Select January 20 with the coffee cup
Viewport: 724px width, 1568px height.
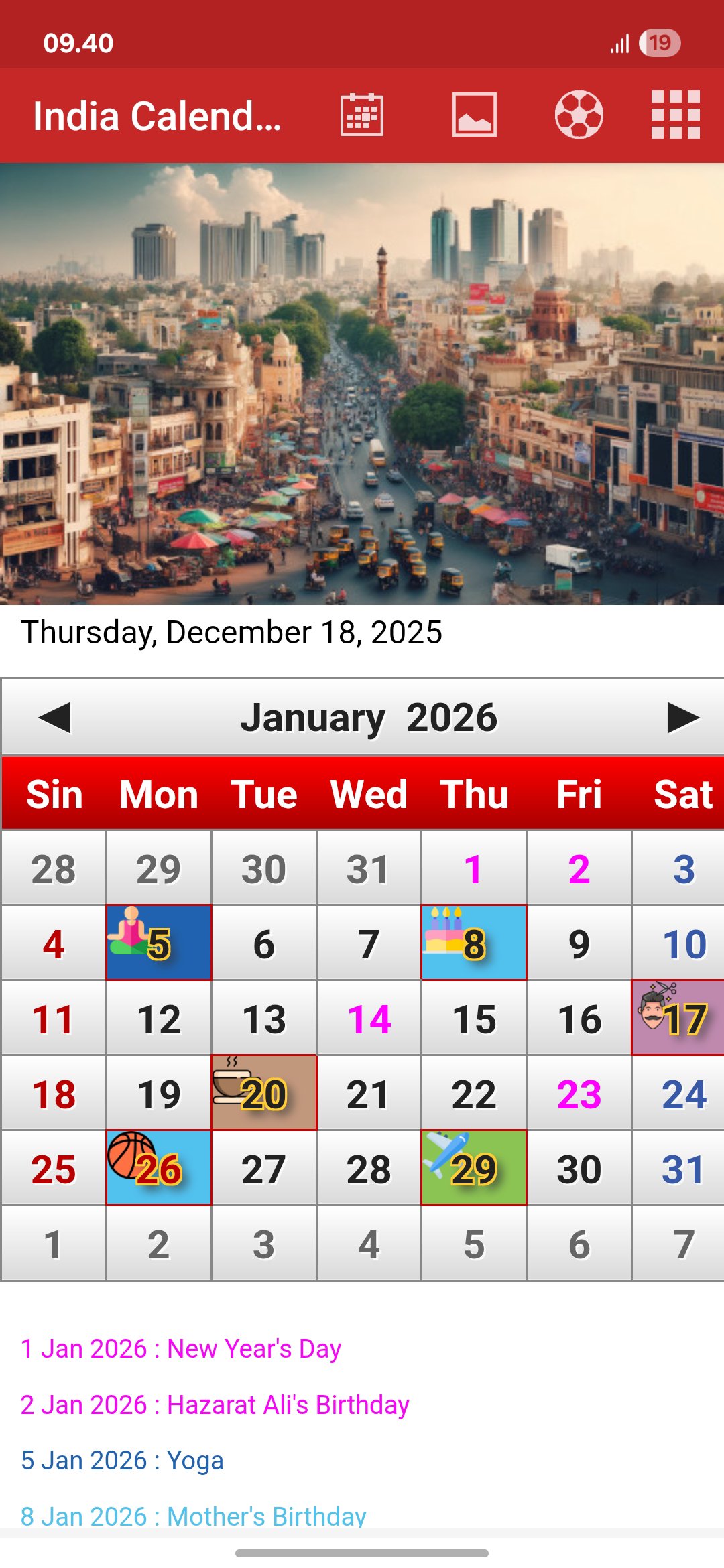(x=264, y=1092)
